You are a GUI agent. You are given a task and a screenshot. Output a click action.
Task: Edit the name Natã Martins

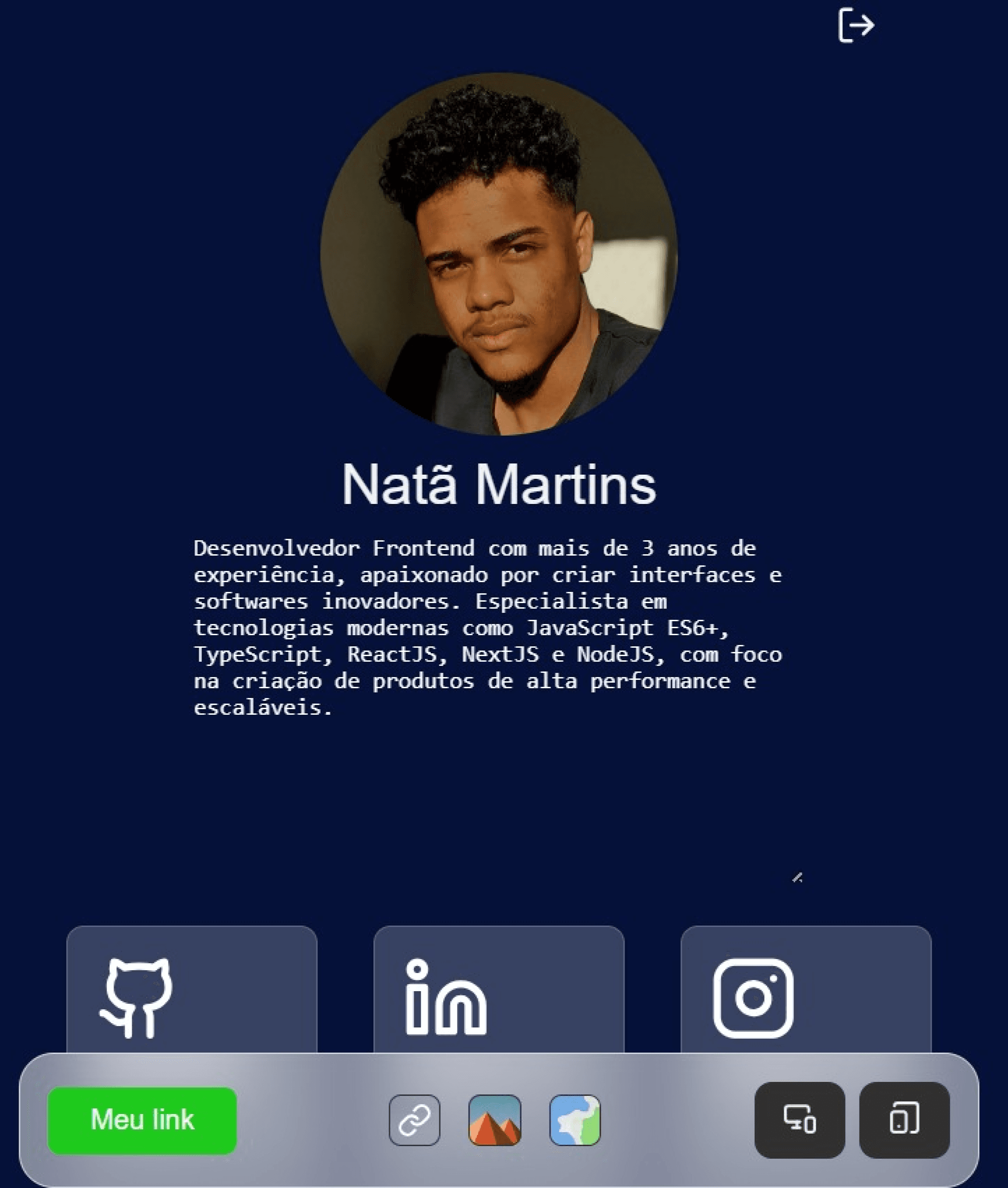[x=498, y=484]
